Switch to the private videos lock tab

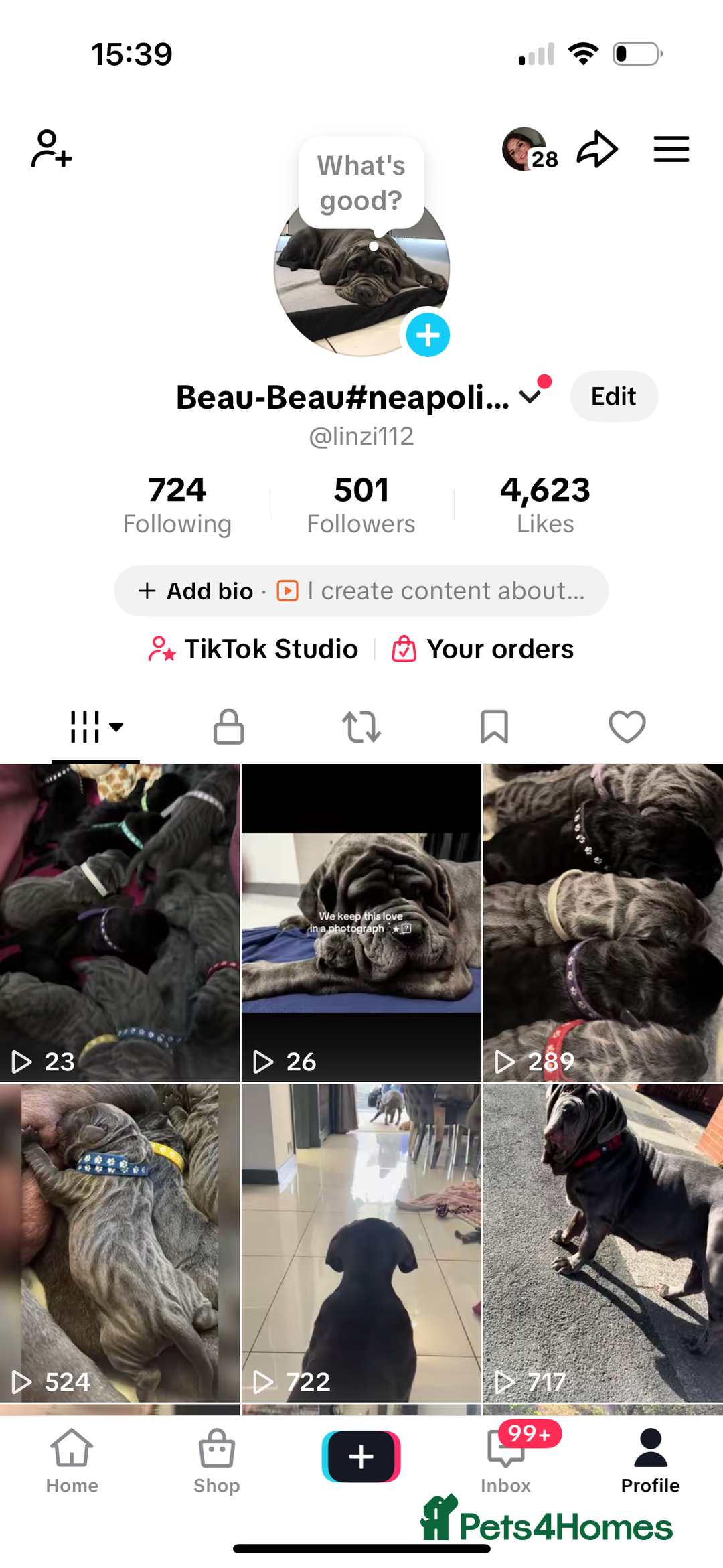tap(228, 728)
